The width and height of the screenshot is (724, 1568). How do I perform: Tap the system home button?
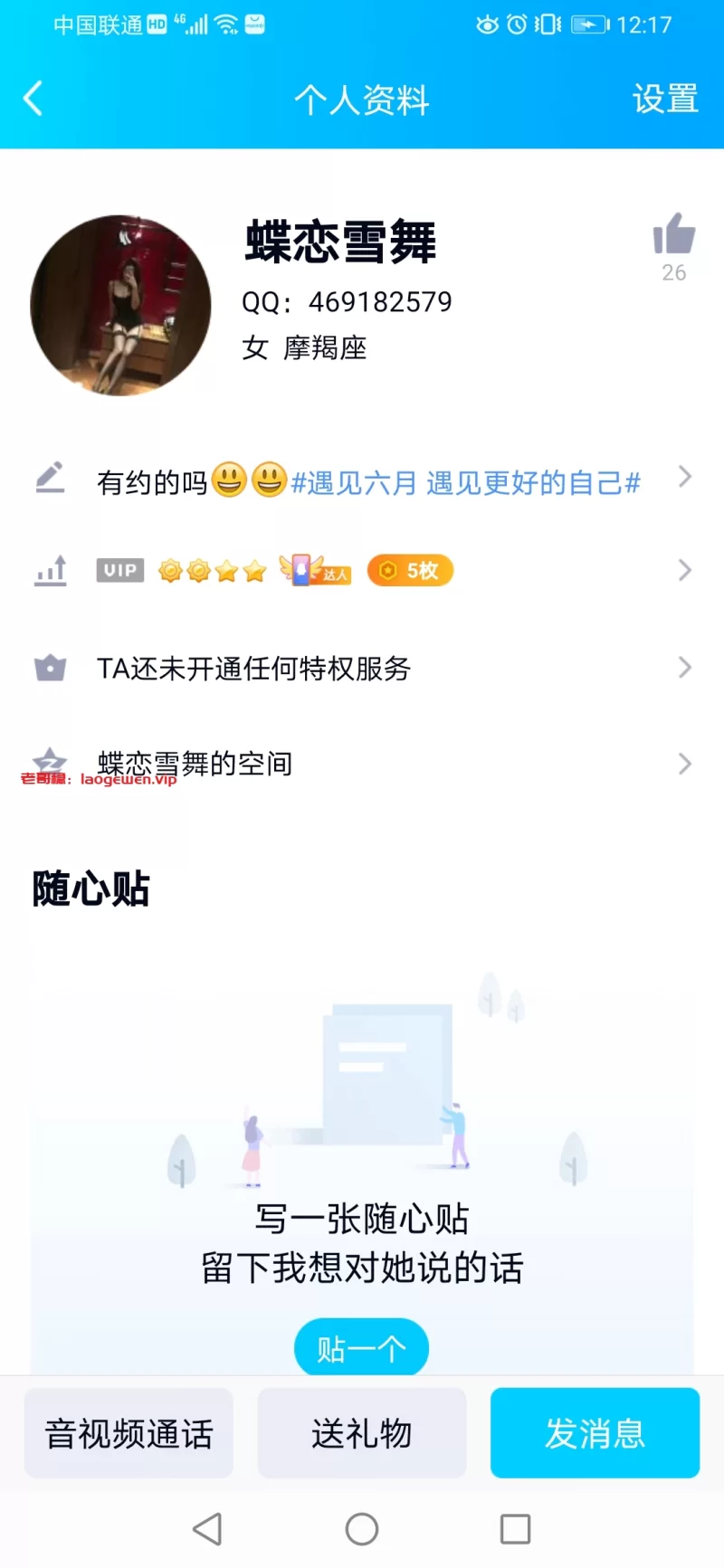coord(361,1529)
